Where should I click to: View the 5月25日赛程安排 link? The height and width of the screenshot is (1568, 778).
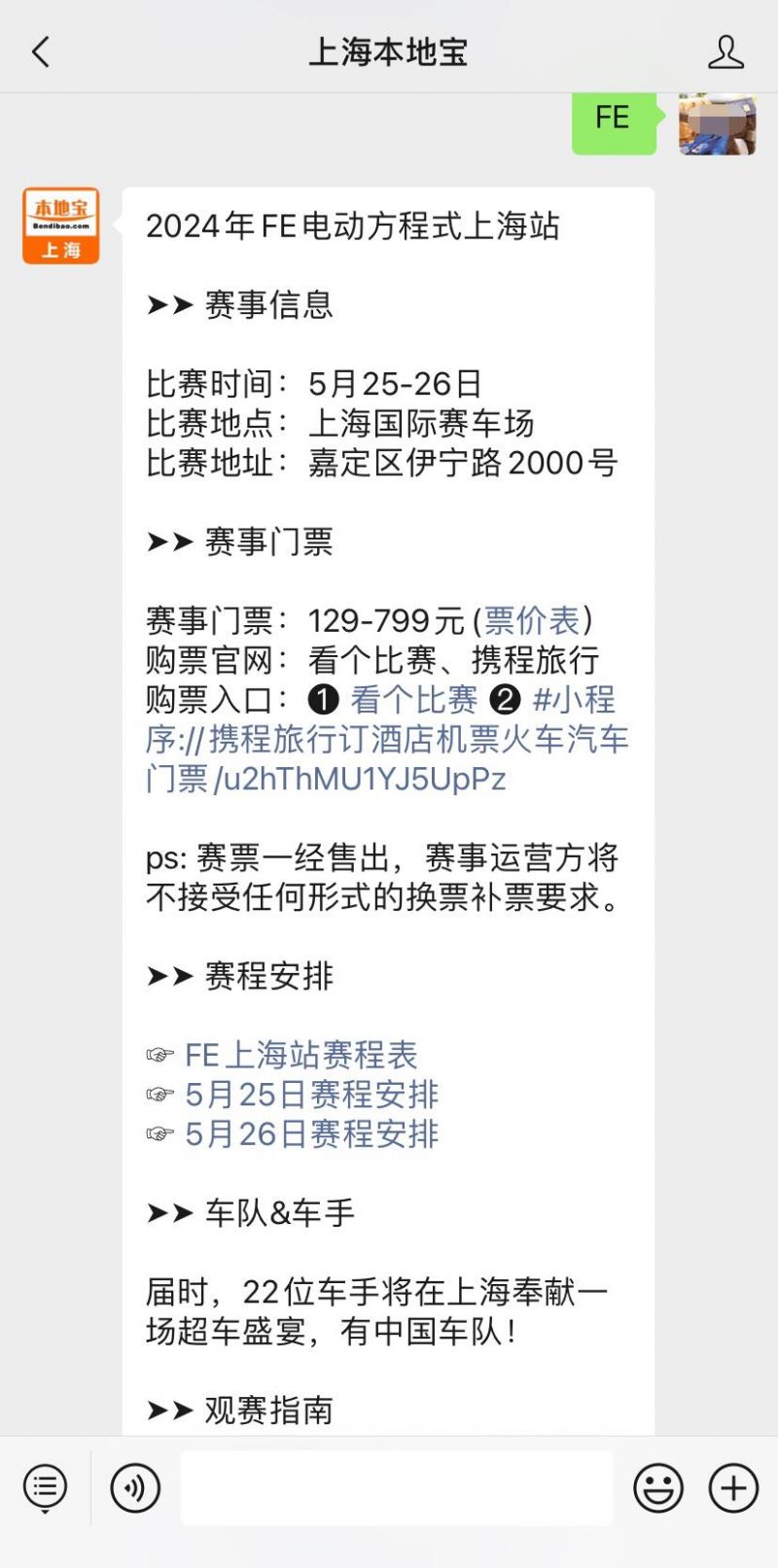coord(312,1095)
